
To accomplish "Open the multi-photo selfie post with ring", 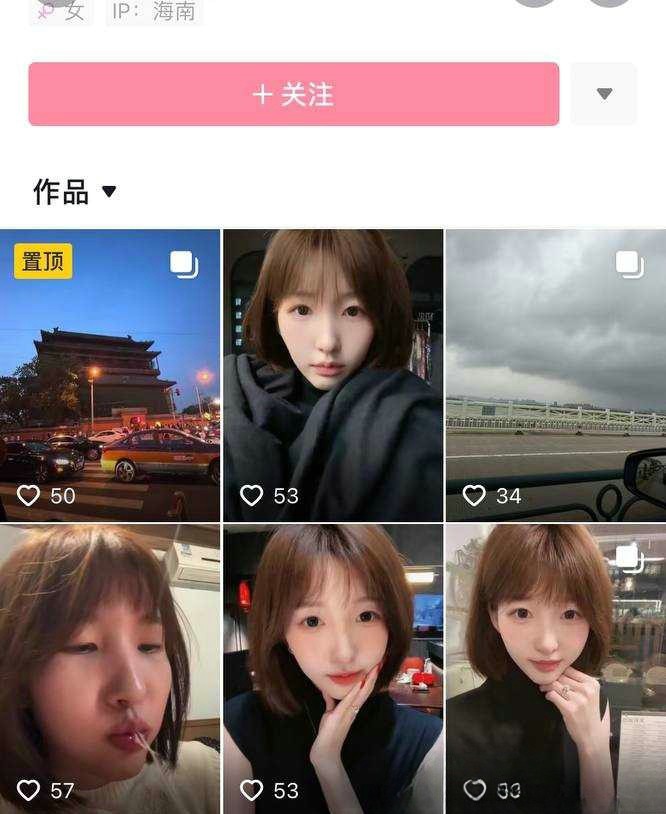I will click(x=555, y=668).
